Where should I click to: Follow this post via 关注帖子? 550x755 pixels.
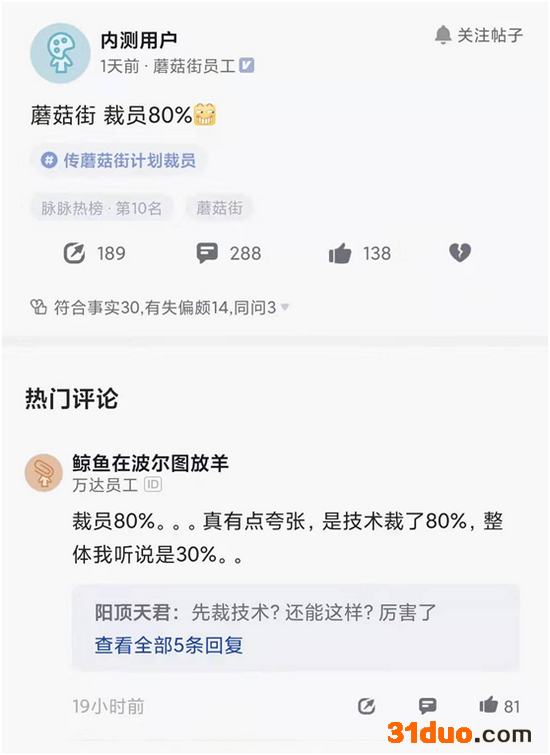point(479,35)
